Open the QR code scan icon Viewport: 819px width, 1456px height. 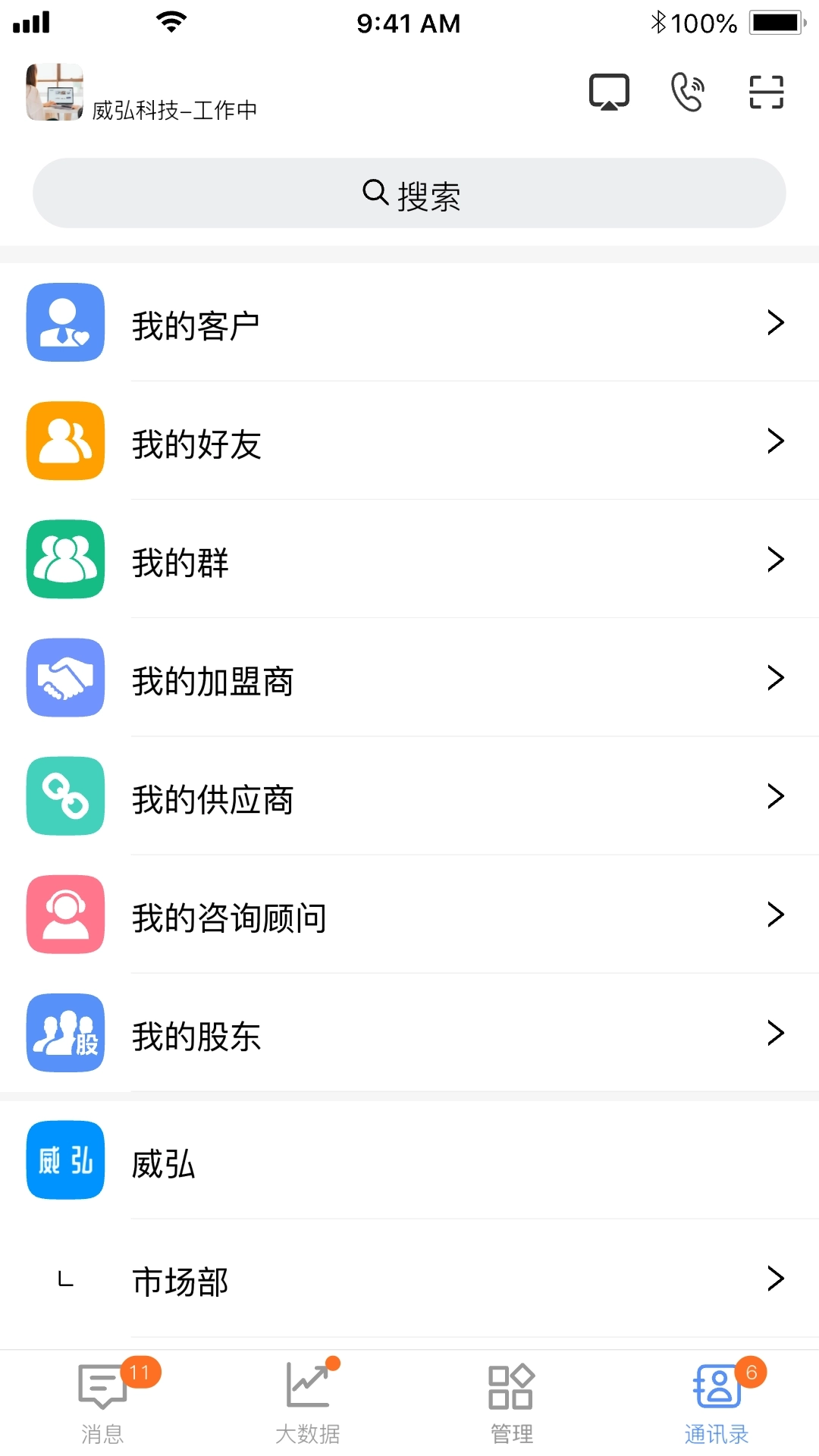[x=765, y=90]
